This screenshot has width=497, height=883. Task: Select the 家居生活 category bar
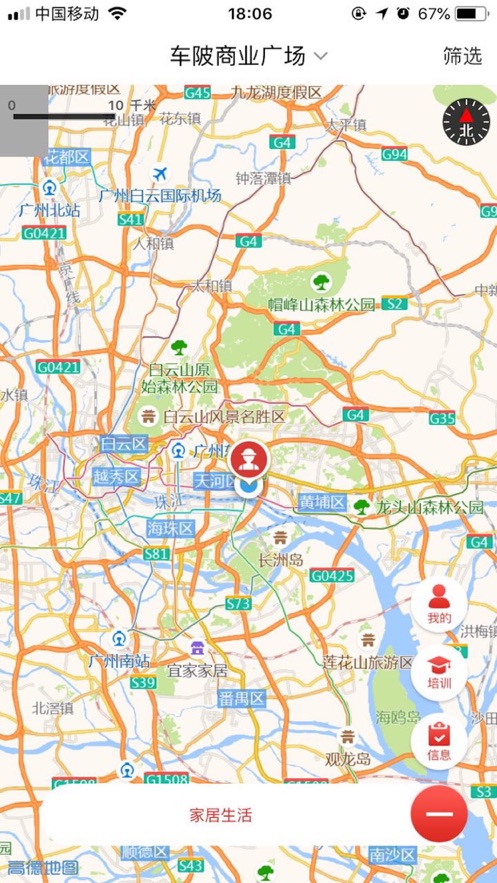pos(221,815)
